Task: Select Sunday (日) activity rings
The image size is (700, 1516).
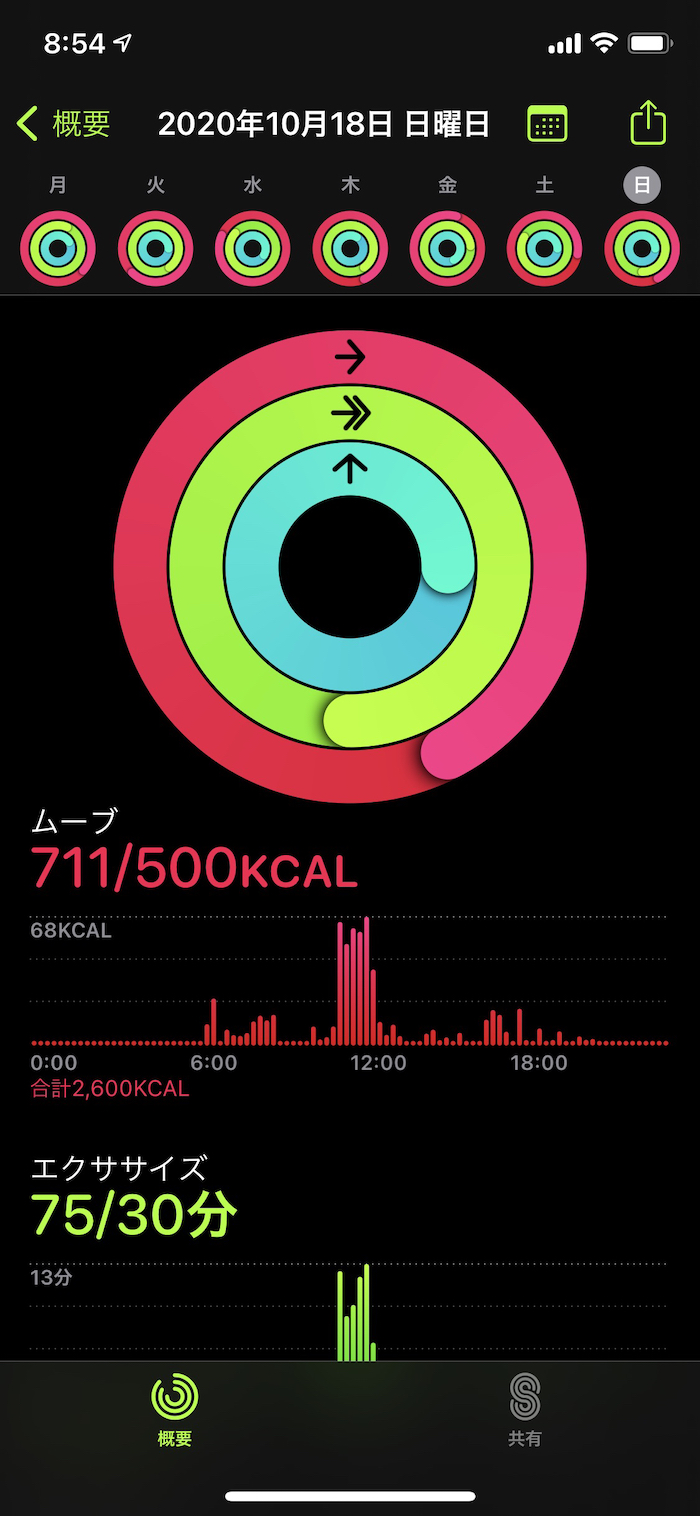Action: [x=642, y=248]
